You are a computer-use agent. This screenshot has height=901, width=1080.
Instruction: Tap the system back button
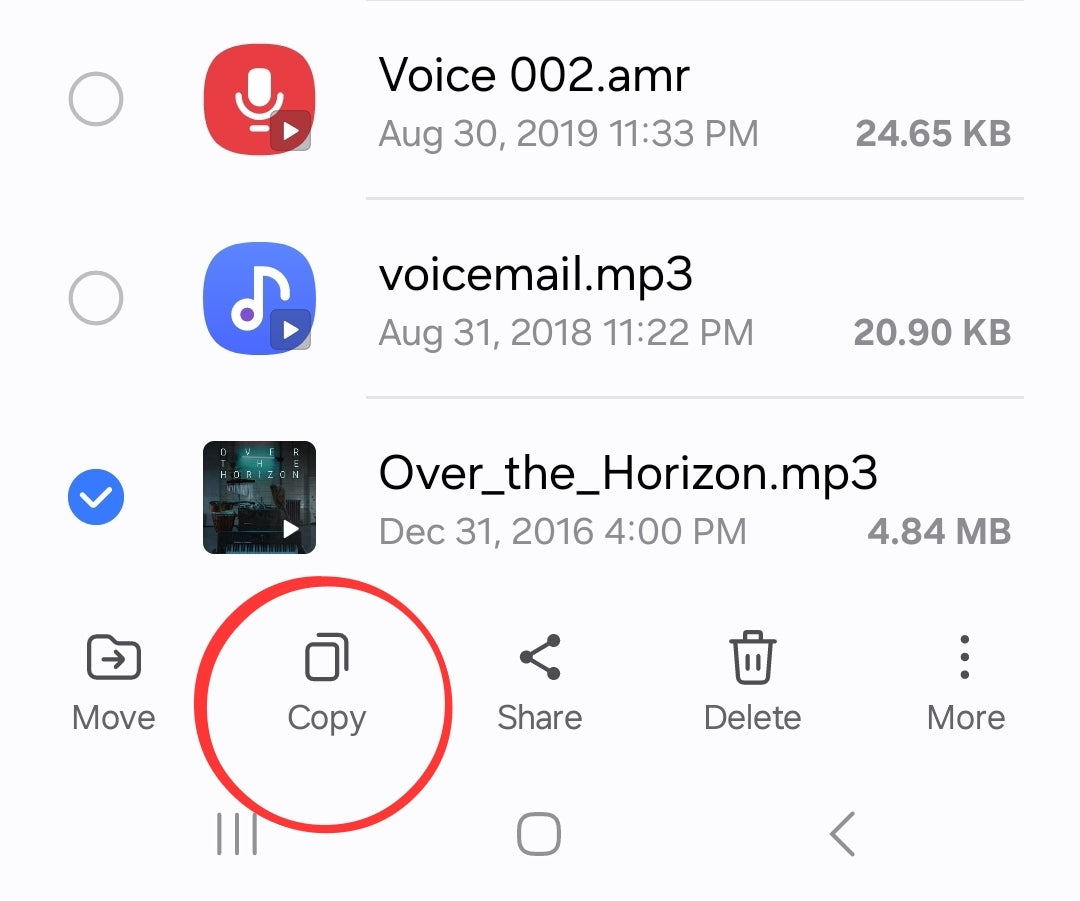[842, 833]
